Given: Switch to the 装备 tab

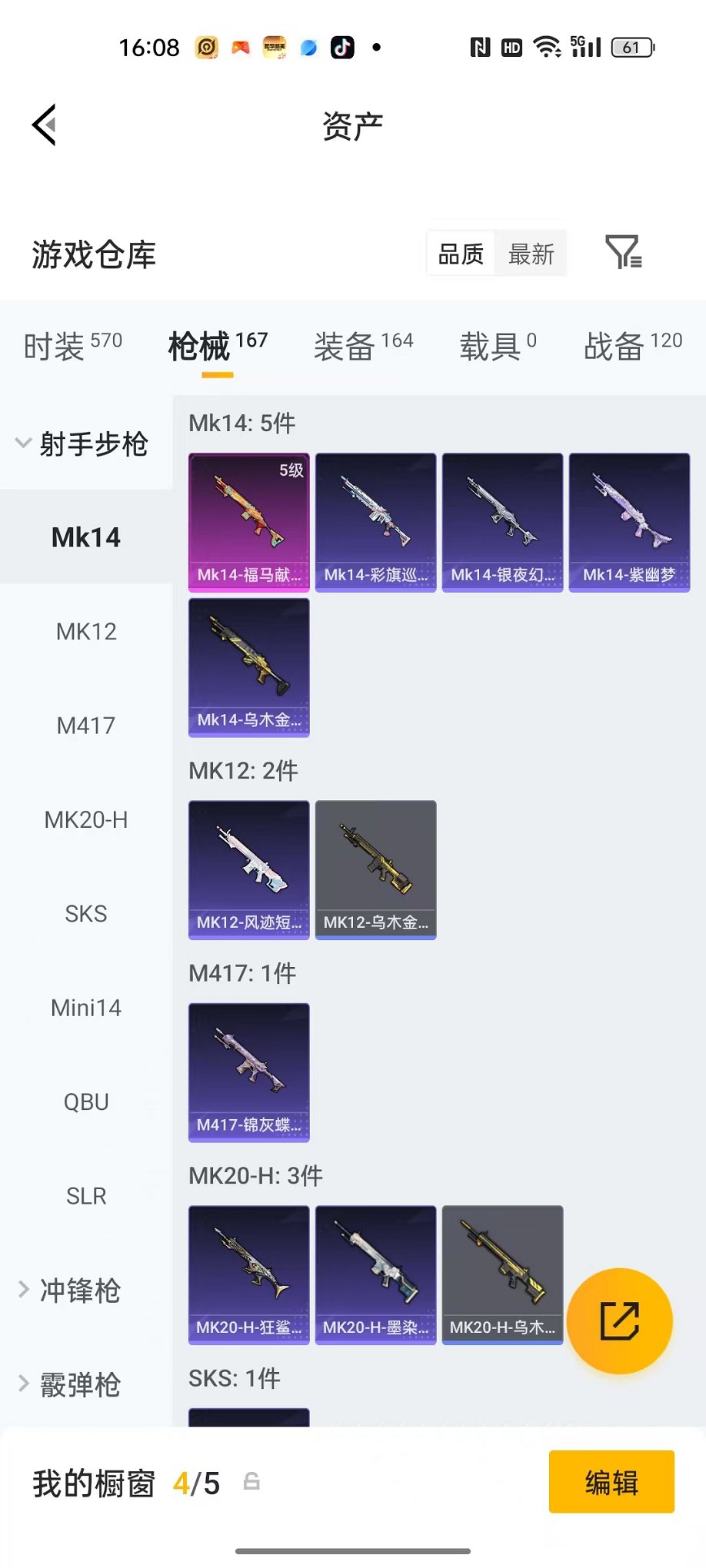Looking at the screenshot, I should [x=363, y=346].
